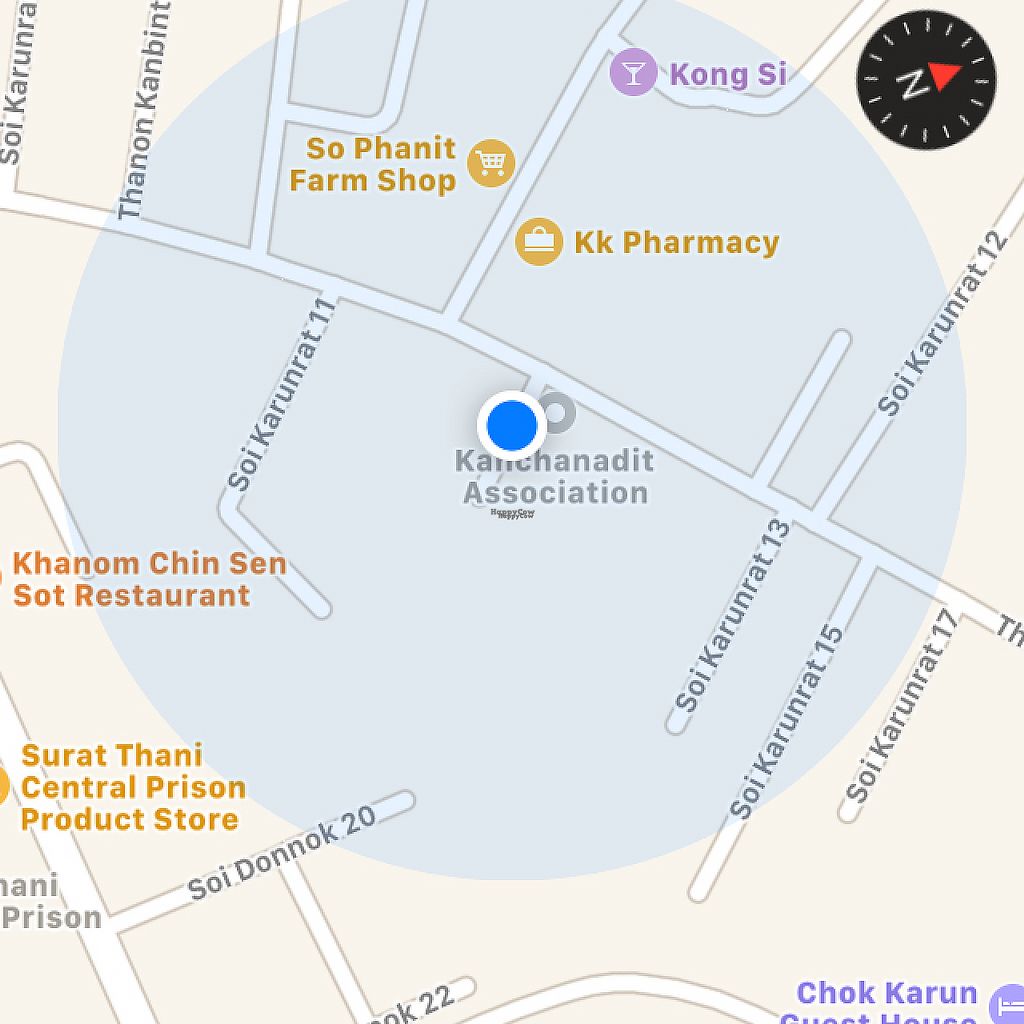
Task: Open the Kong Si bar marker
Action: coord(633,73)
